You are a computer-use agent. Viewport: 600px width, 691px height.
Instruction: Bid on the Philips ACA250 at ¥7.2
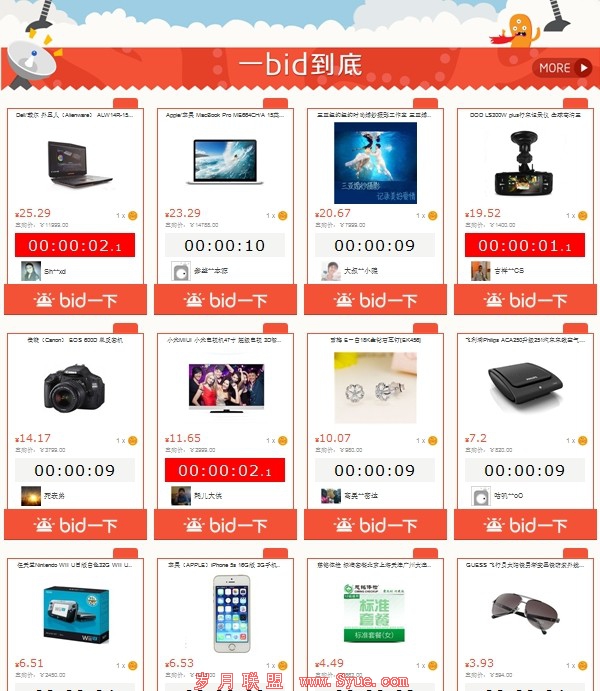tap(525, 525)
